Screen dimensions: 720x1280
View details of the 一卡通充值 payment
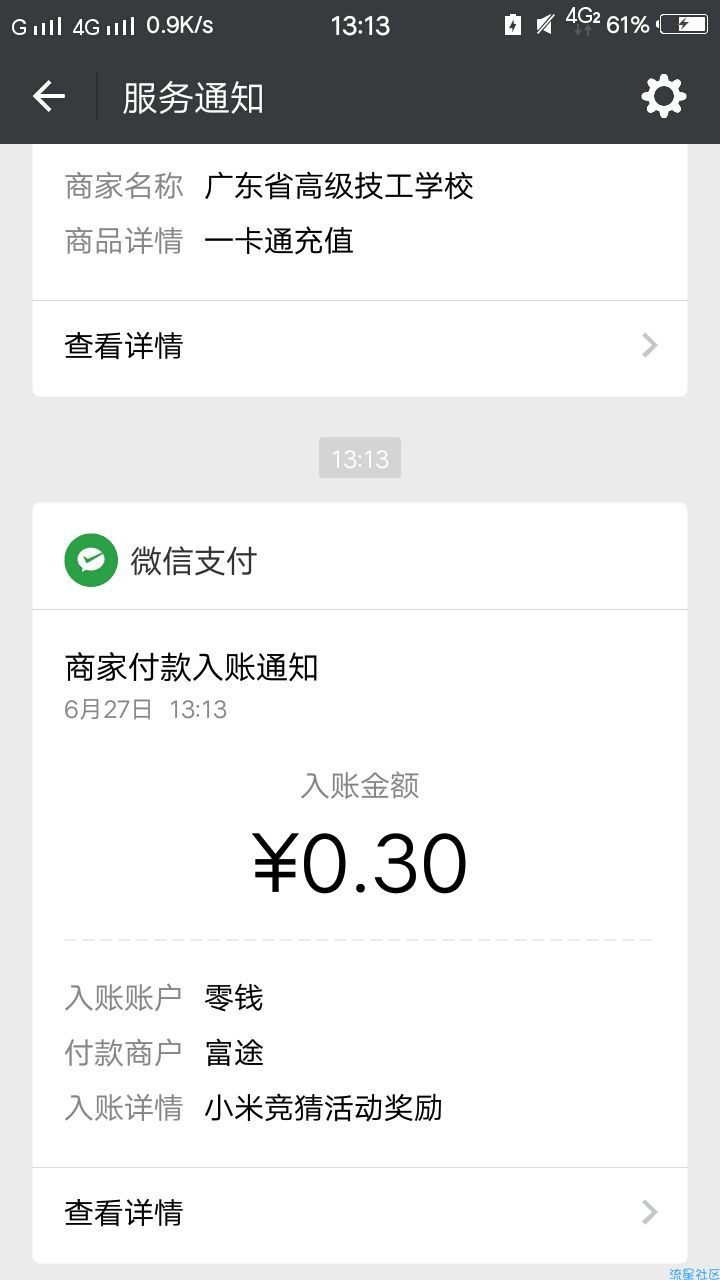[360, 347]
